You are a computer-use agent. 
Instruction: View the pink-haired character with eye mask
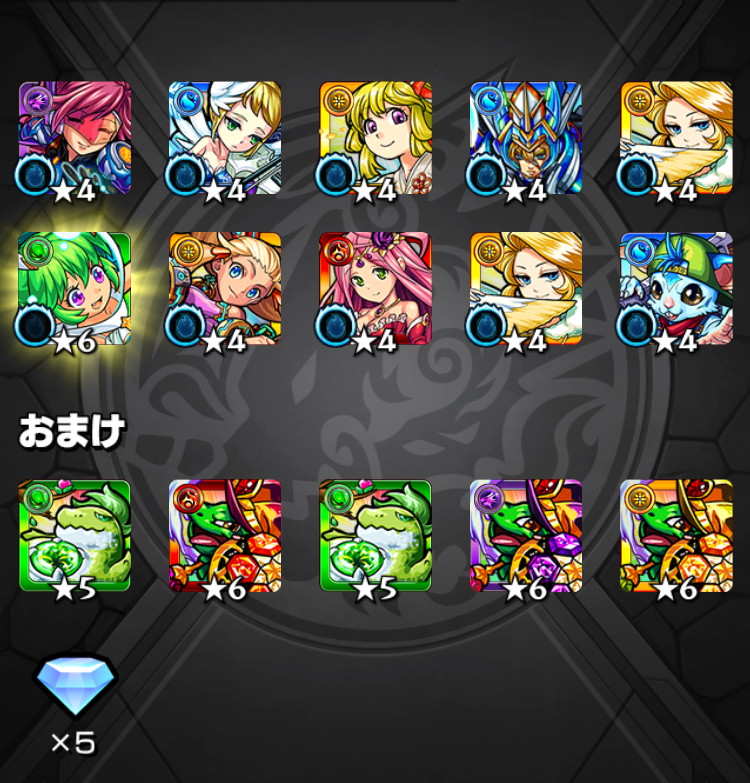(75, 137)
